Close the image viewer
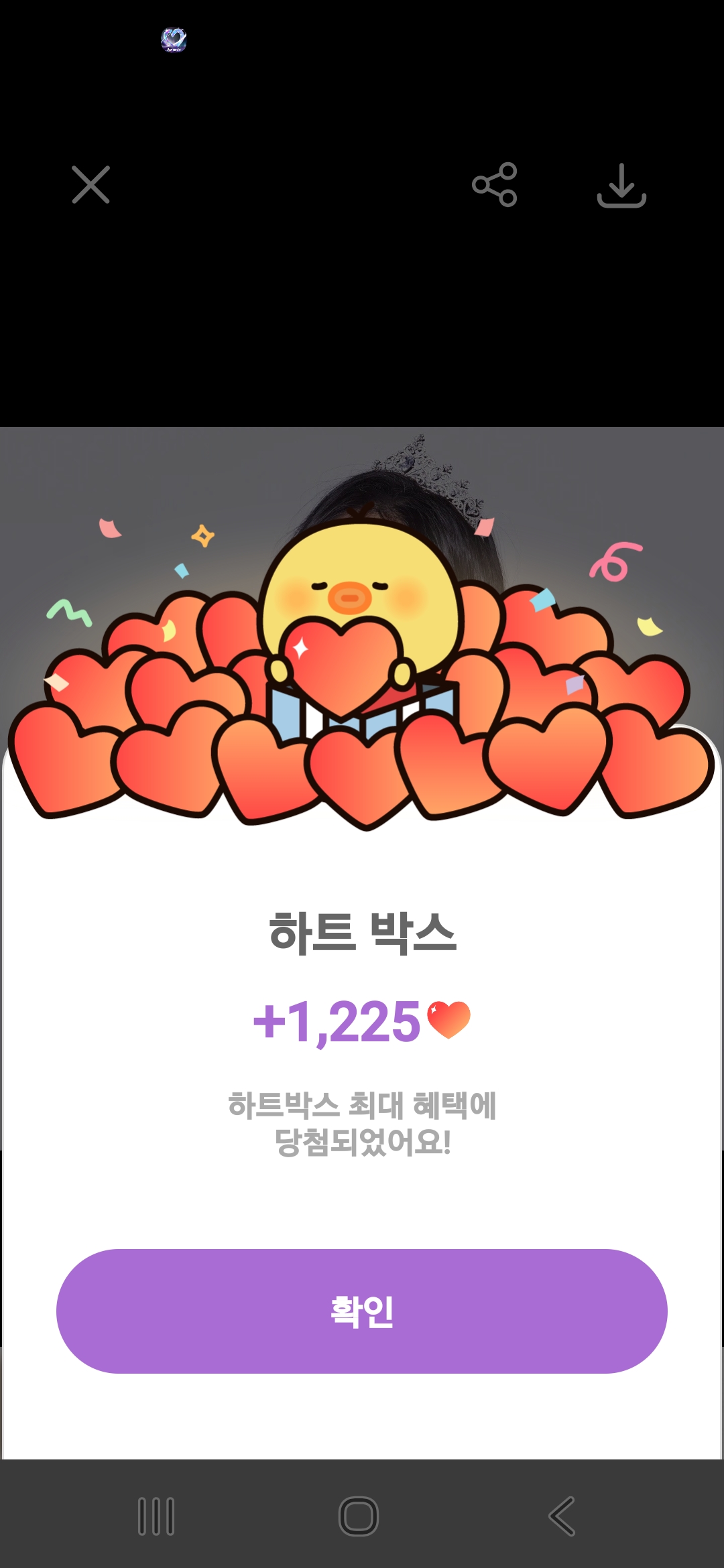 90,185
